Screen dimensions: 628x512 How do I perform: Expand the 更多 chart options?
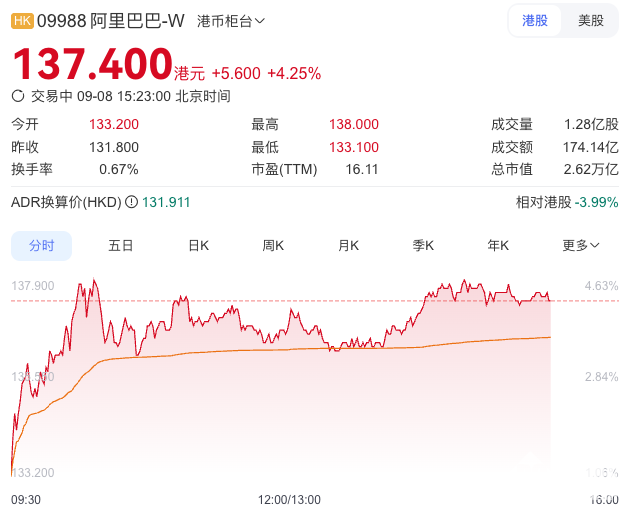point(580,245)
